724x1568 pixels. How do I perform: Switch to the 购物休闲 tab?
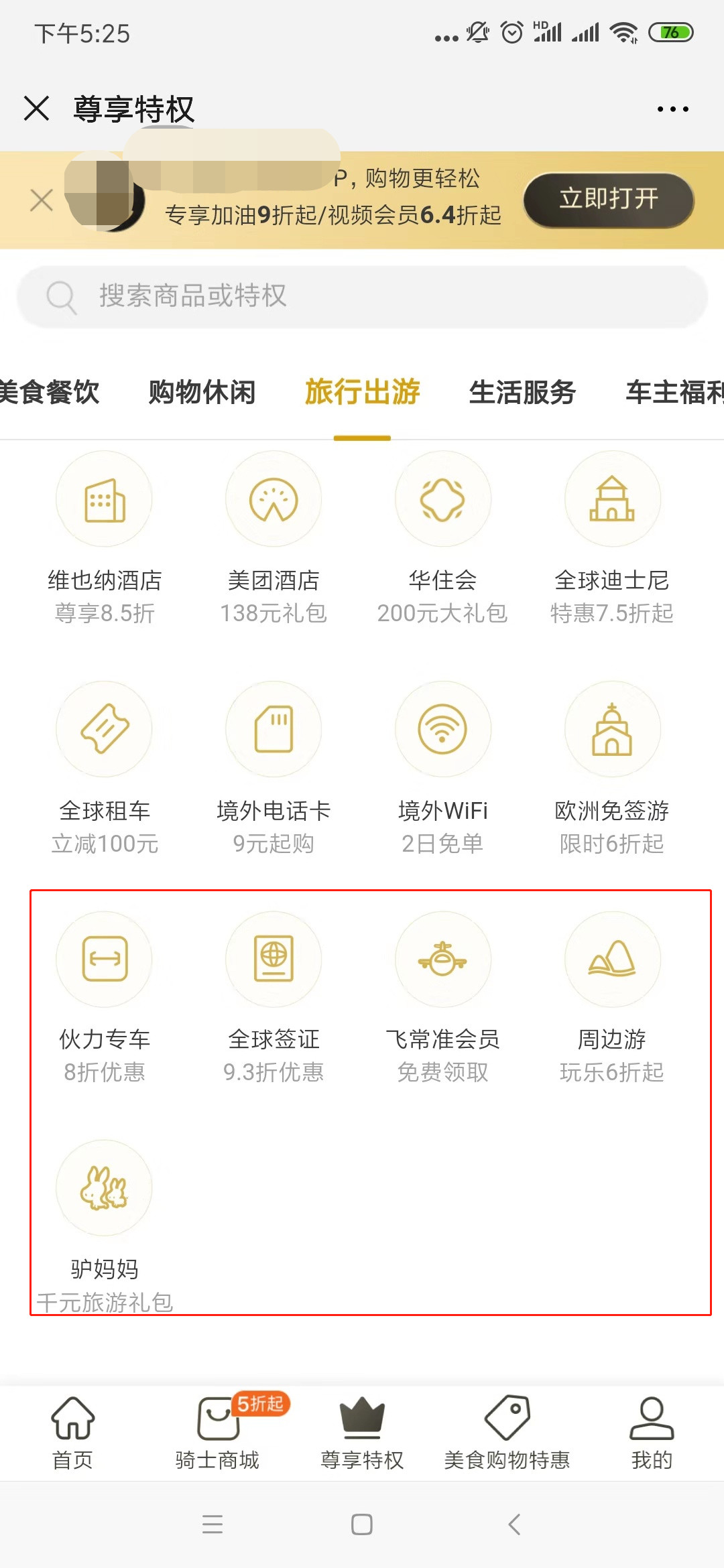click(202, 393)
